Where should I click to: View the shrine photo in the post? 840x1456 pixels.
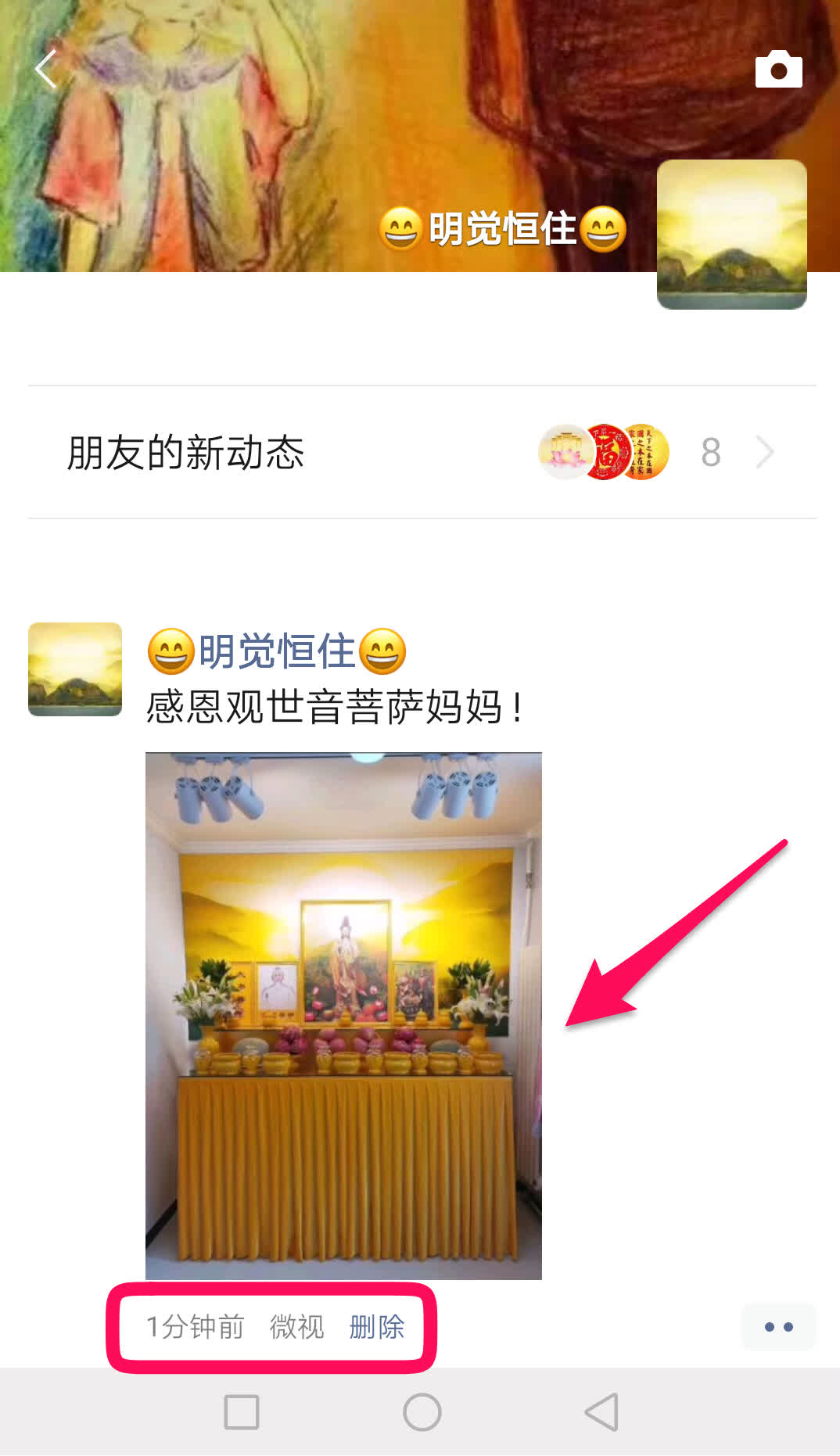pos(343,1015)
